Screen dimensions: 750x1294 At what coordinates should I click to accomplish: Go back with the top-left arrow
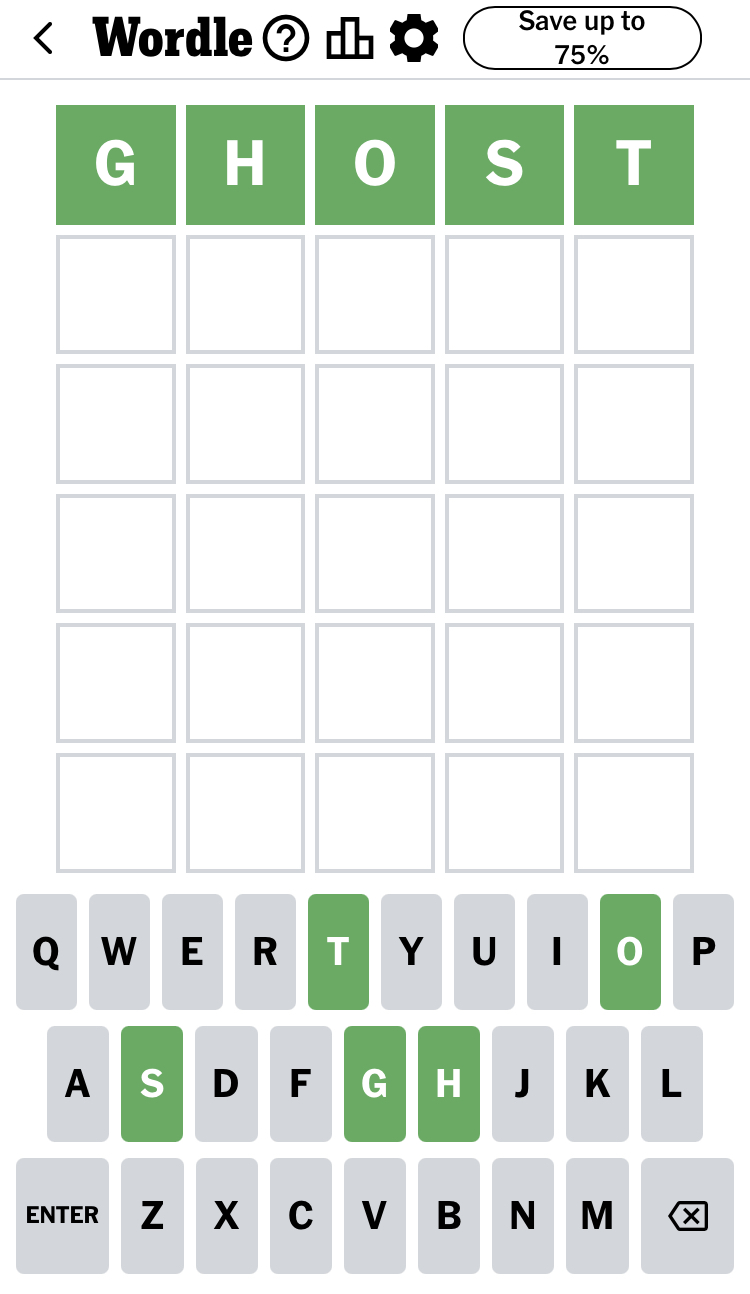(x=43, y=39)
